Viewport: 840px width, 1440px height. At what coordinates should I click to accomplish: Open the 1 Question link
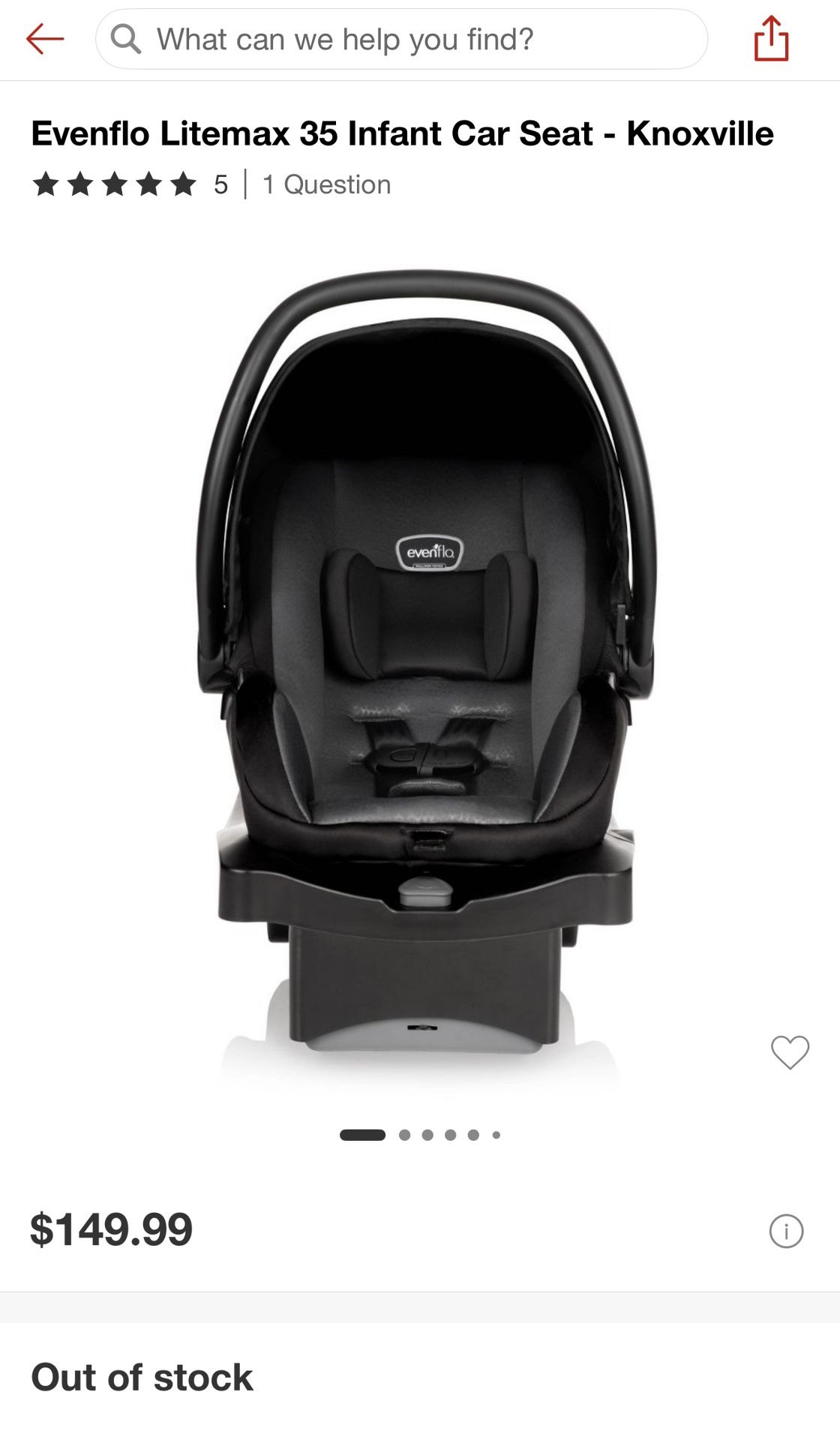coord(325,184)
